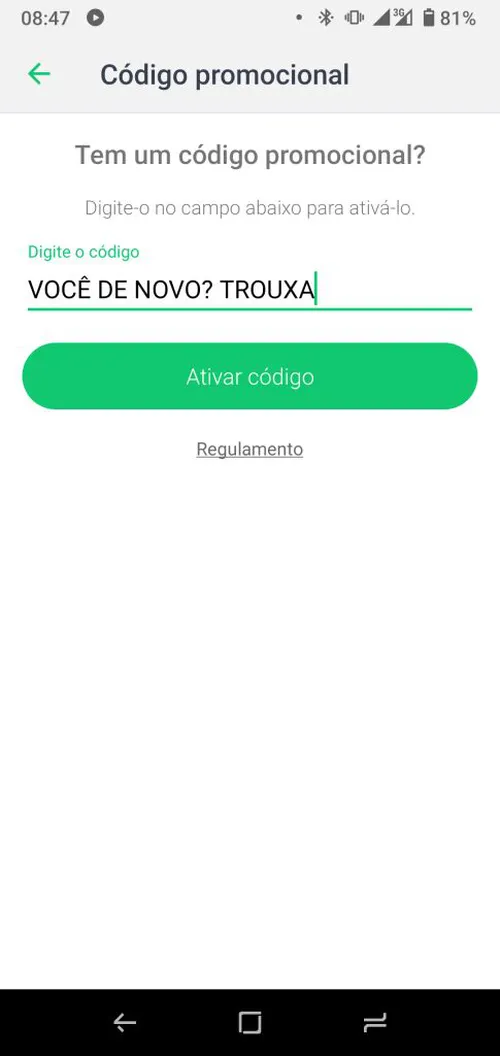Tap the system home button
Image resolution: width=500 pixels, height=1056 pixels.
(x=249, y=1023)
